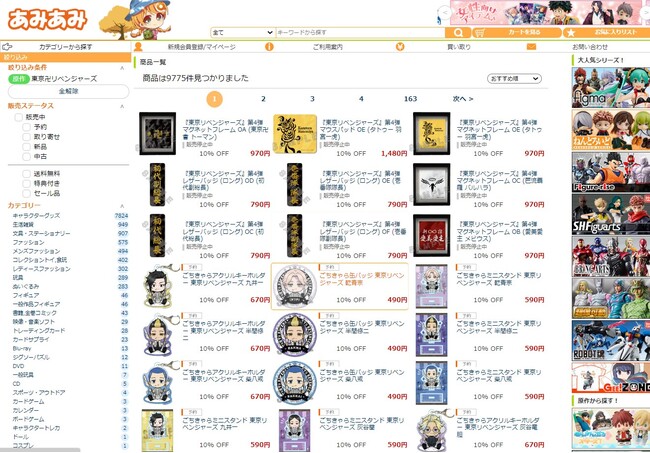
Task: Tap the orange magnifier search button
Action: (458, 32)
